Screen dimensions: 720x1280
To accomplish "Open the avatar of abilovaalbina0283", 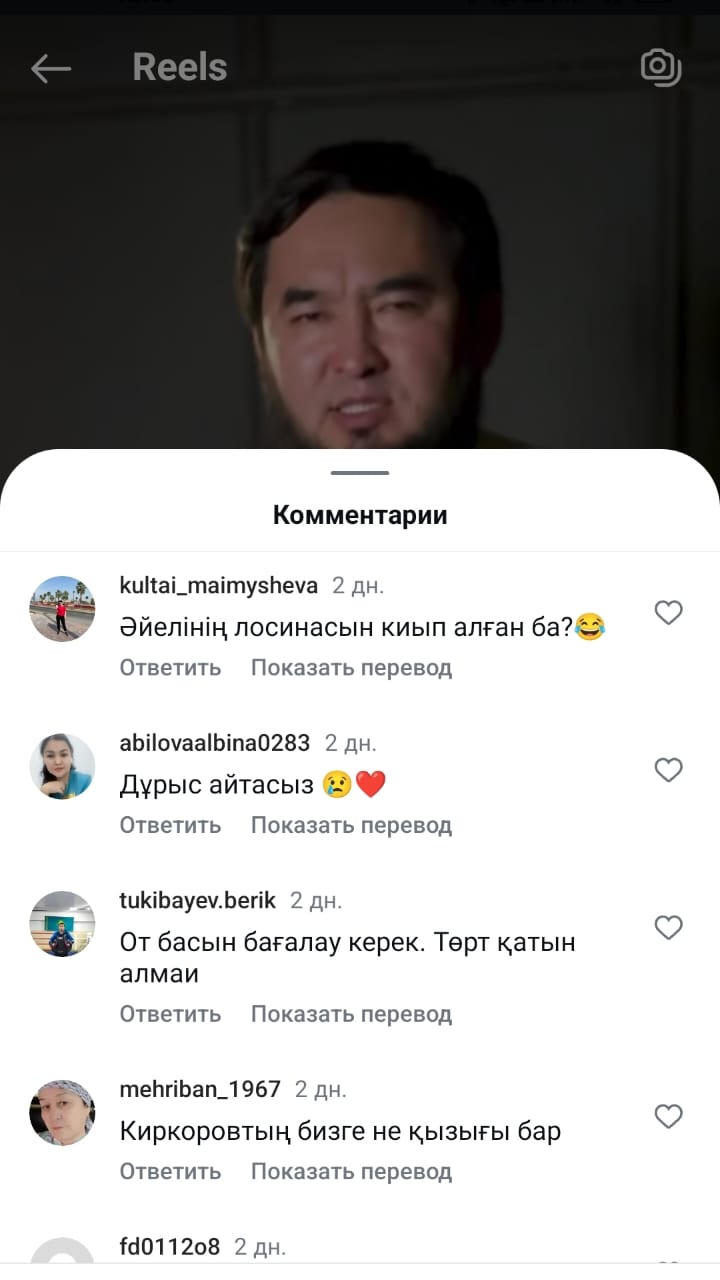I will [62, 766].
